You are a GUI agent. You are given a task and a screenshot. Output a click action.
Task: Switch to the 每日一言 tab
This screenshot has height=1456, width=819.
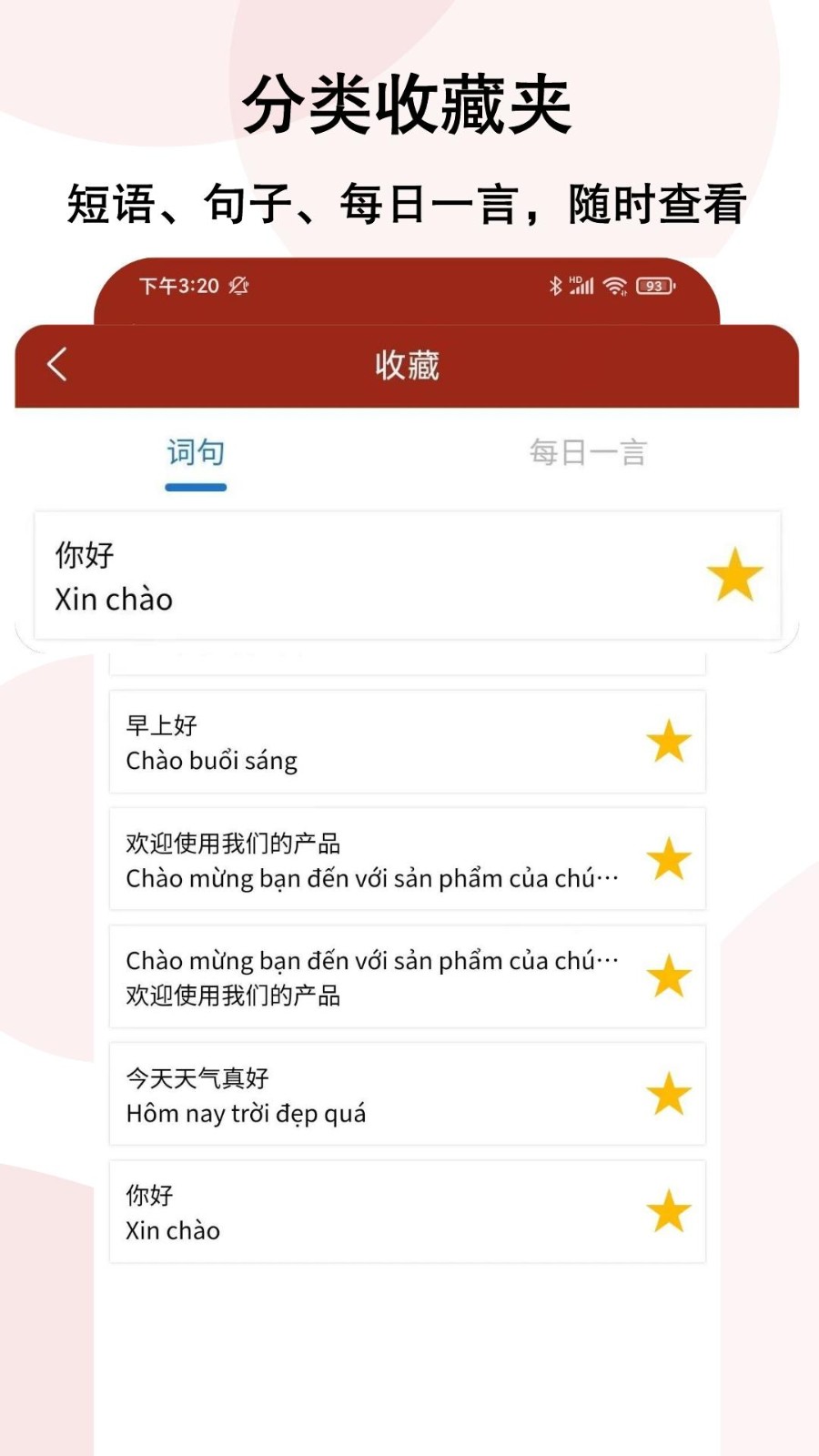coord(589,452)
